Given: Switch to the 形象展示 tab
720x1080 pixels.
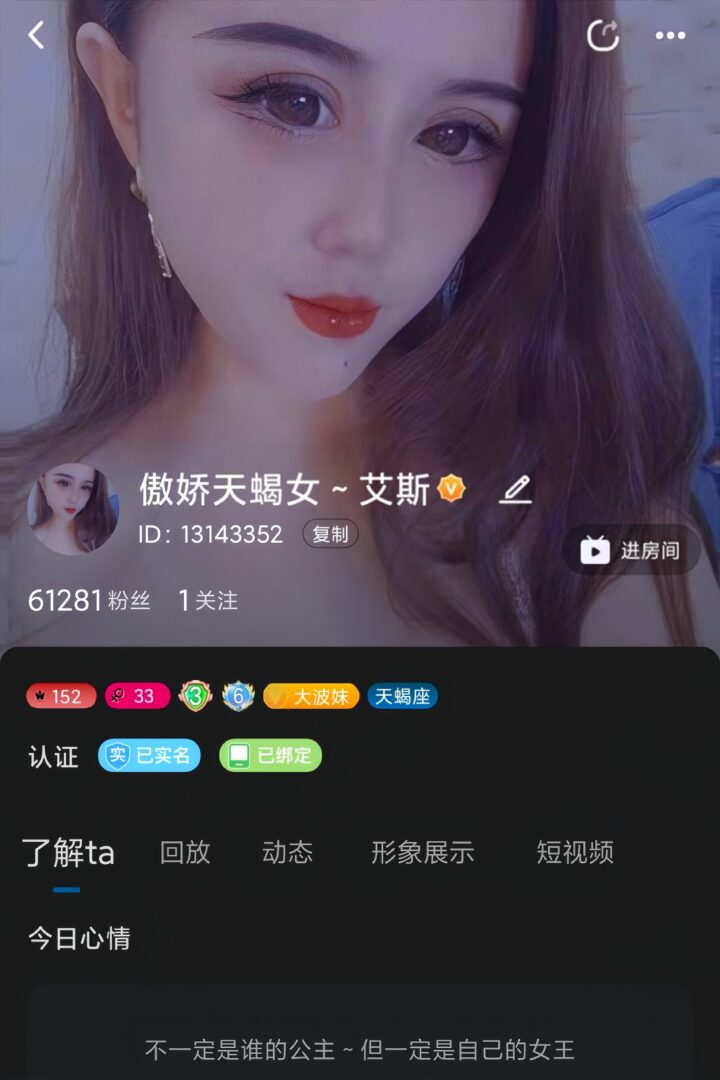Looking at the screenshot, I should [422, 852].
